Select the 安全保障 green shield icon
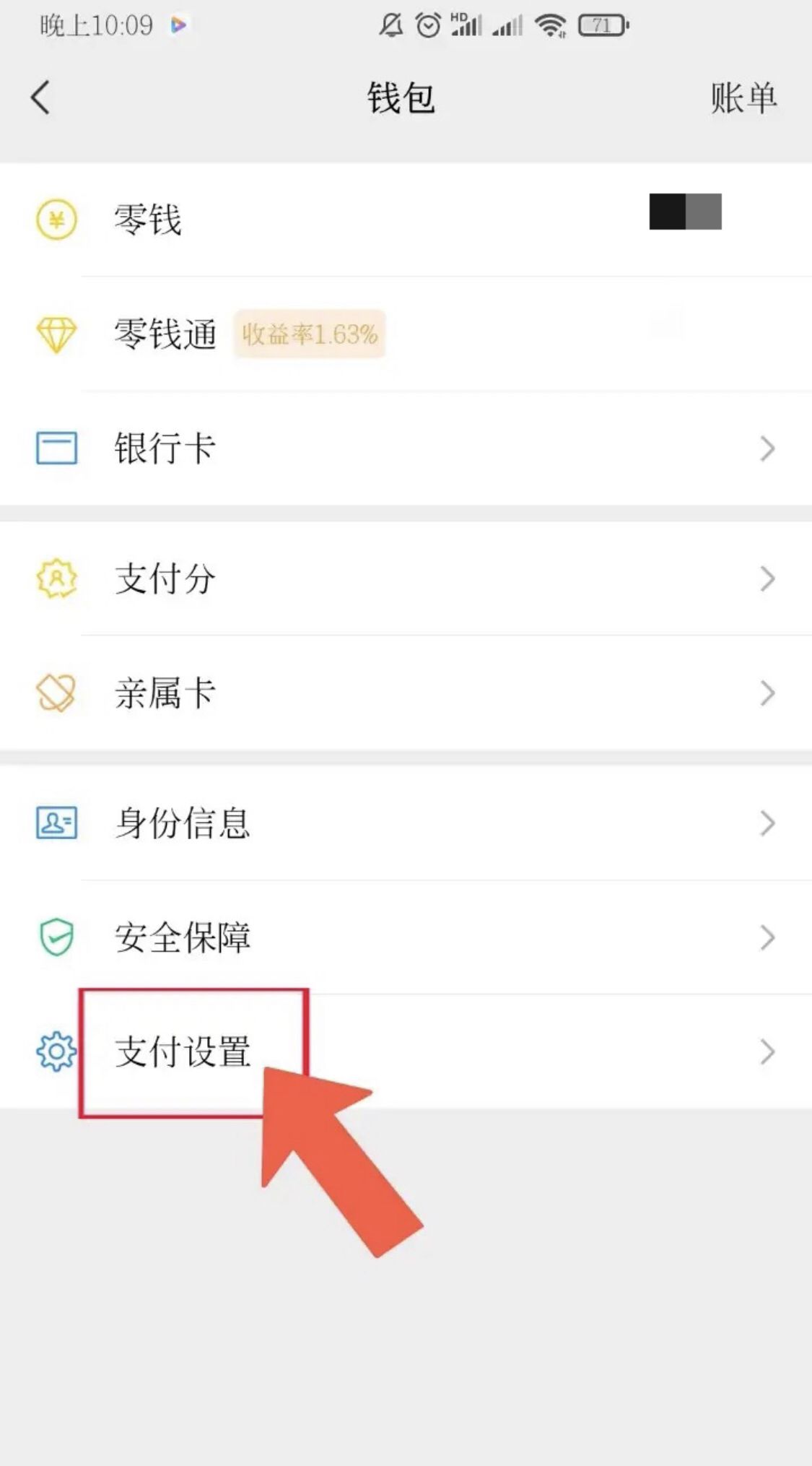 tap(55, 937)
